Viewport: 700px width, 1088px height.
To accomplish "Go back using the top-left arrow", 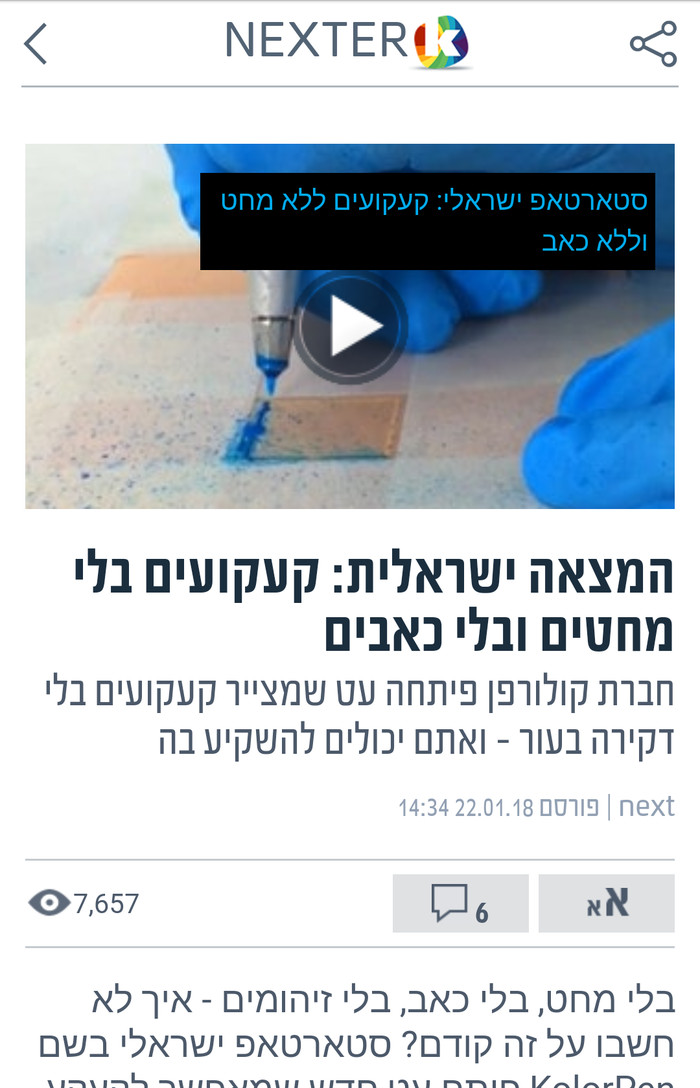I will tap(36, 44).
